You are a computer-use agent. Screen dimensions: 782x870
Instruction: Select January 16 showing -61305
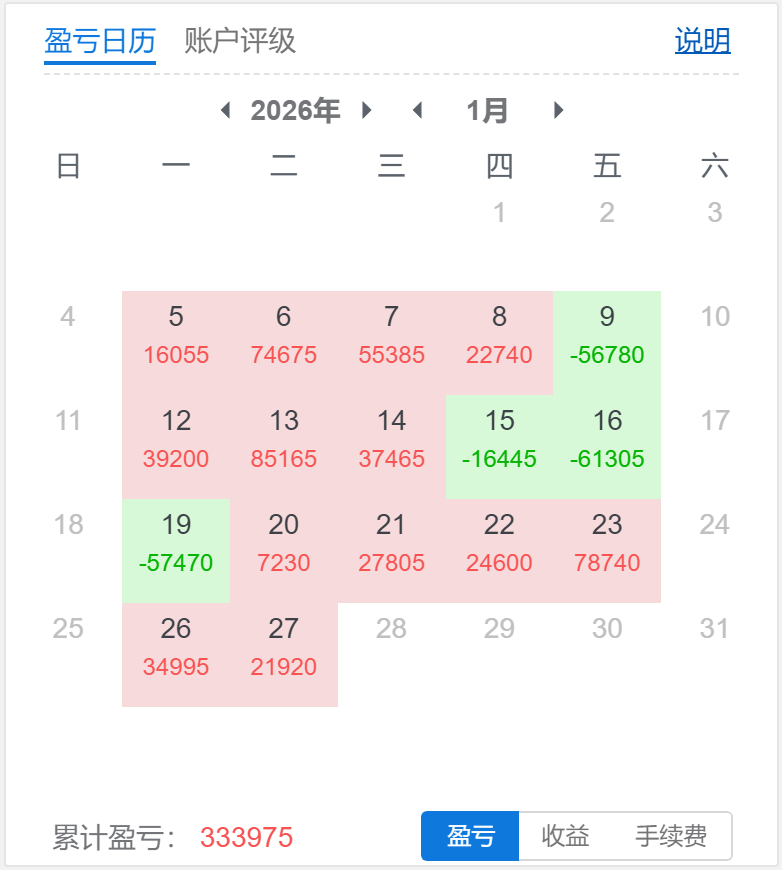607,439
